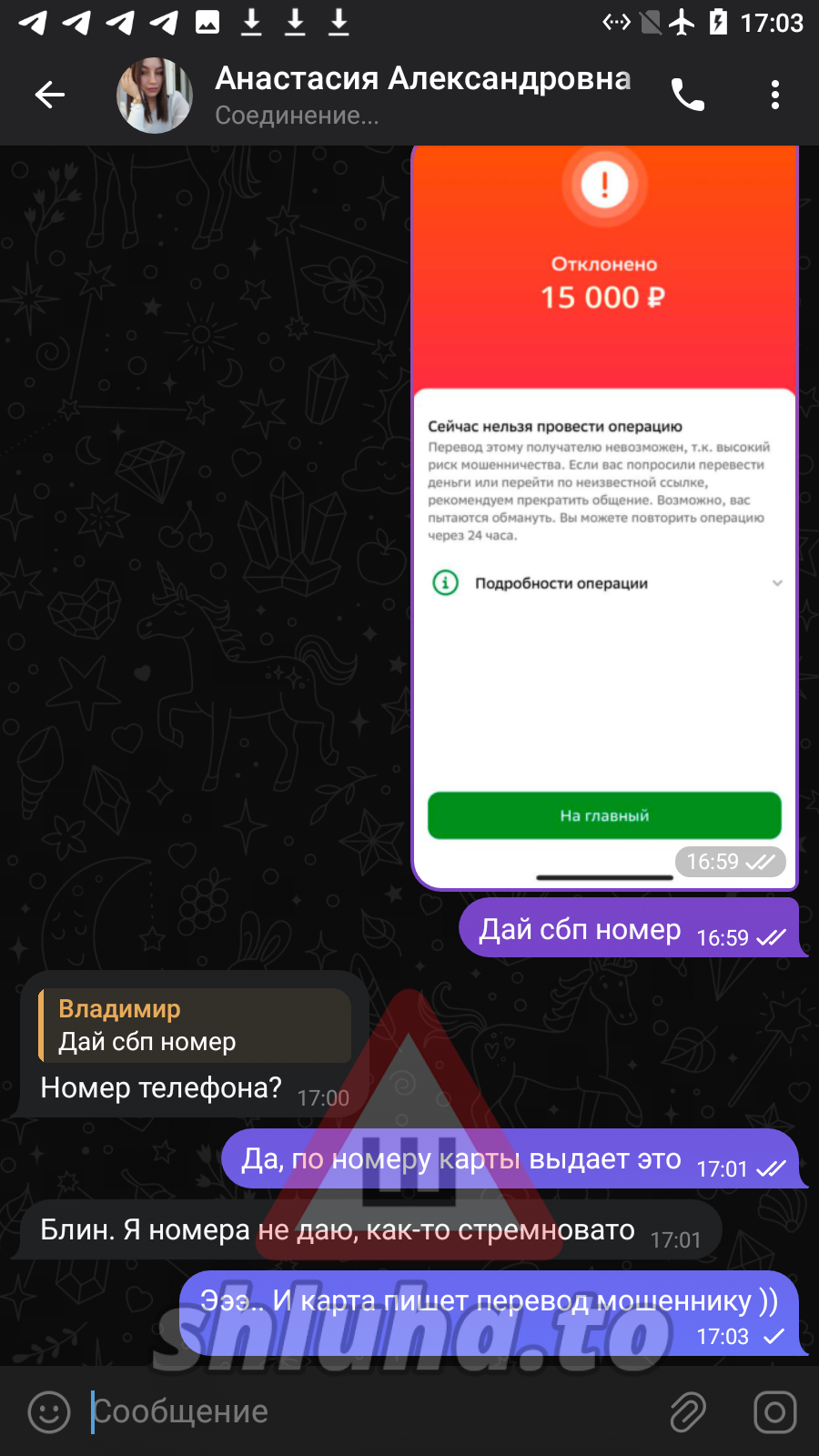Focus the Сообщение text field
The height and width of the screenshot is (1456, 819).
pyautogui.click(x=364, y=1411)
